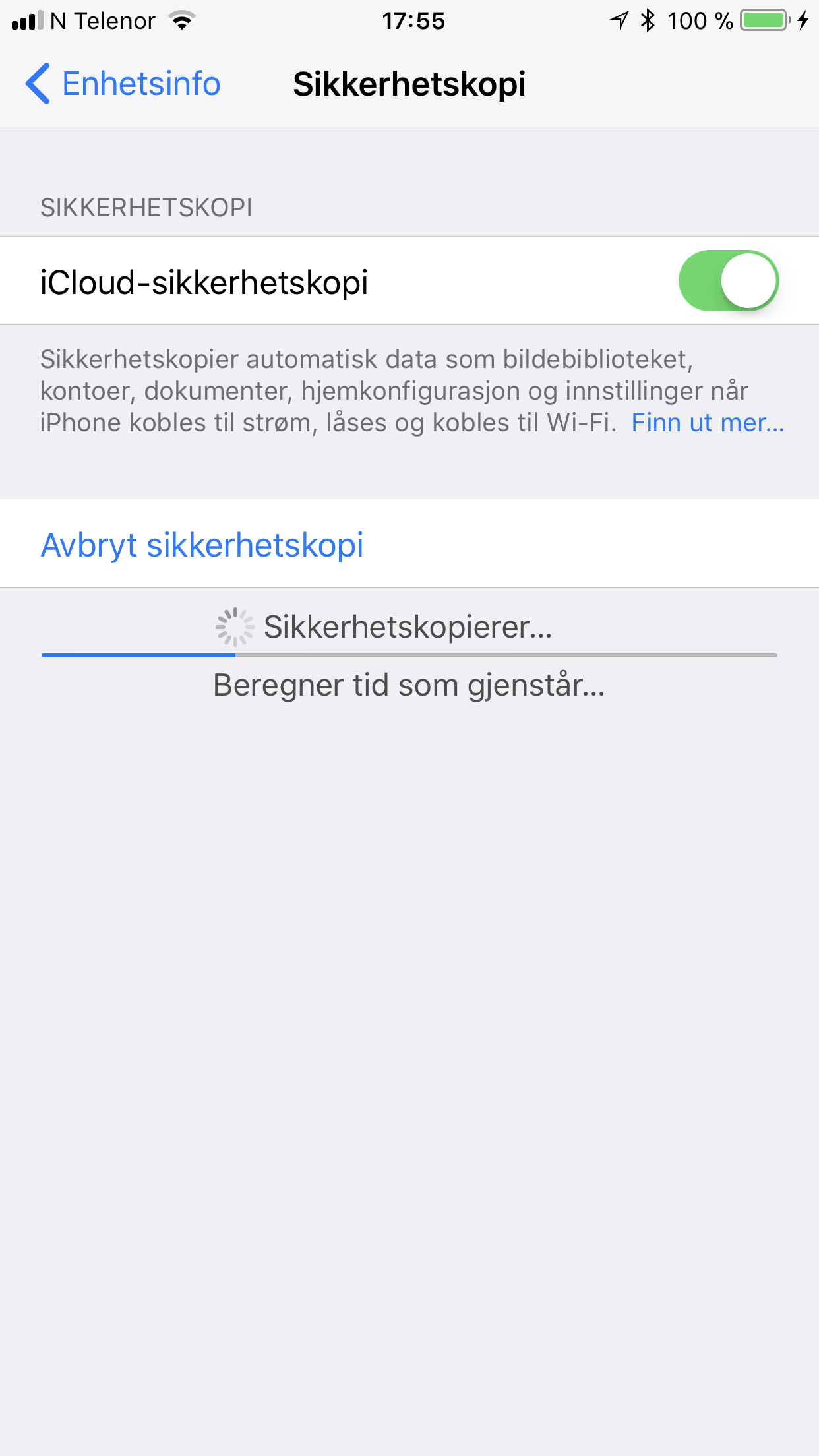Open the Finn ut mer link
Image resolution: width=819 pixels, height=1456 pixels.
pos(708,423)
